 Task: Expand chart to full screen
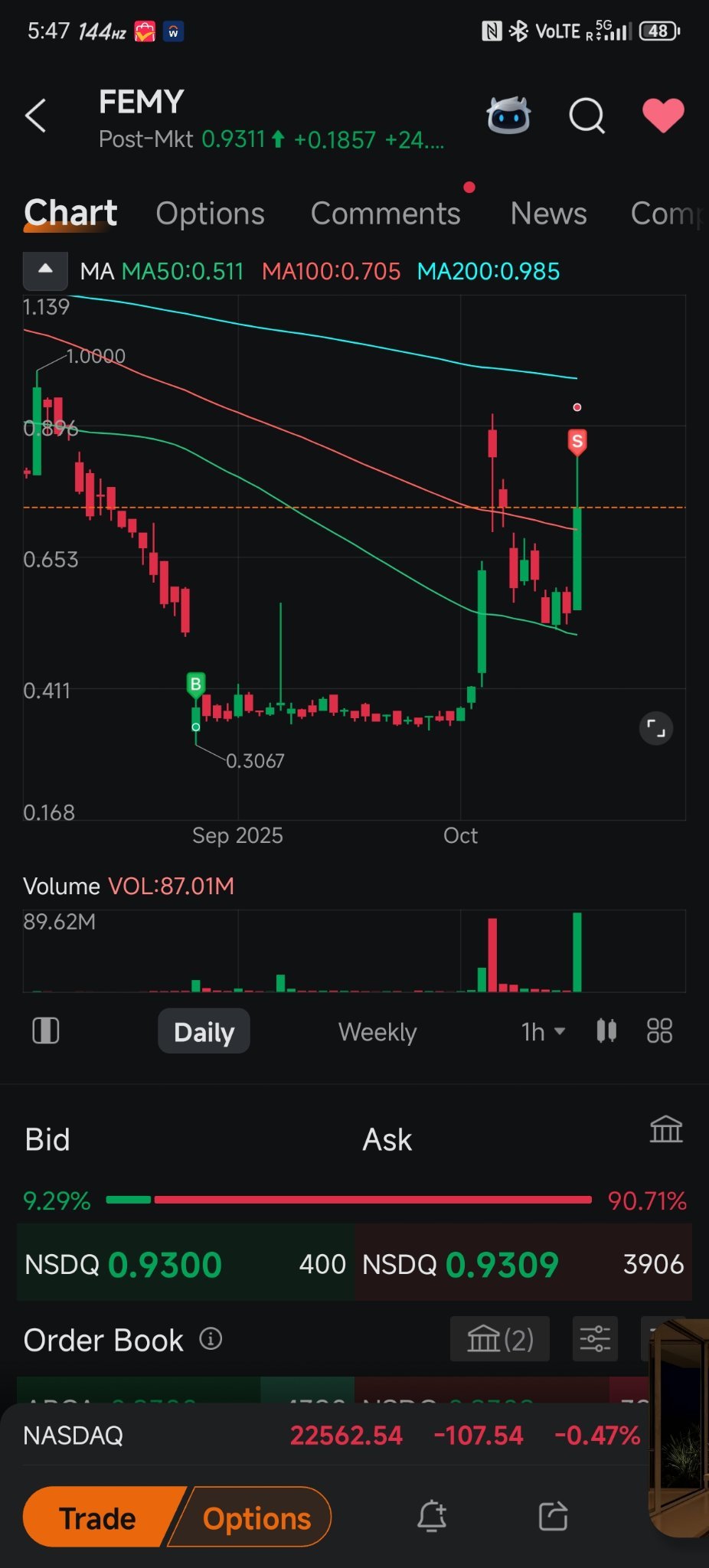point(656,728)
